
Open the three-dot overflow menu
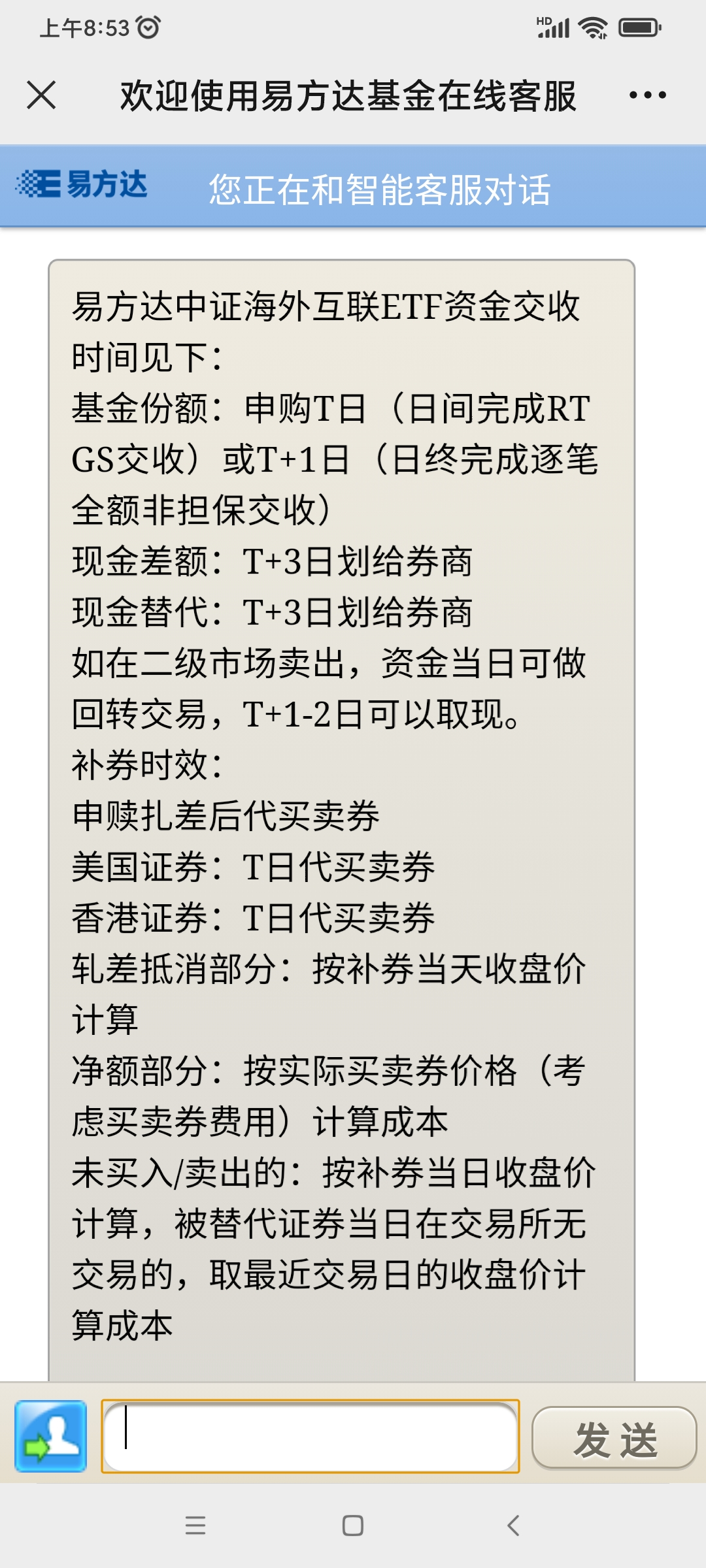pos(647,95)
